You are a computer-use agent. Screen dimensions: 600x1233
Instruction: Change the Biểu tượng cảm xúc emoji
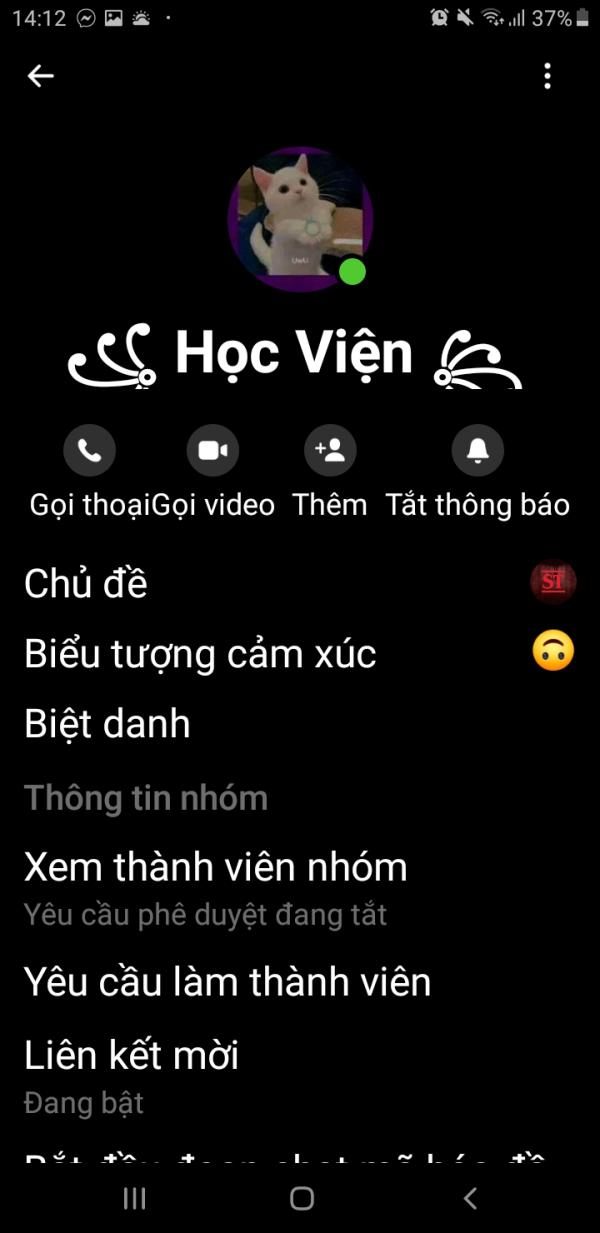[200, 654]
